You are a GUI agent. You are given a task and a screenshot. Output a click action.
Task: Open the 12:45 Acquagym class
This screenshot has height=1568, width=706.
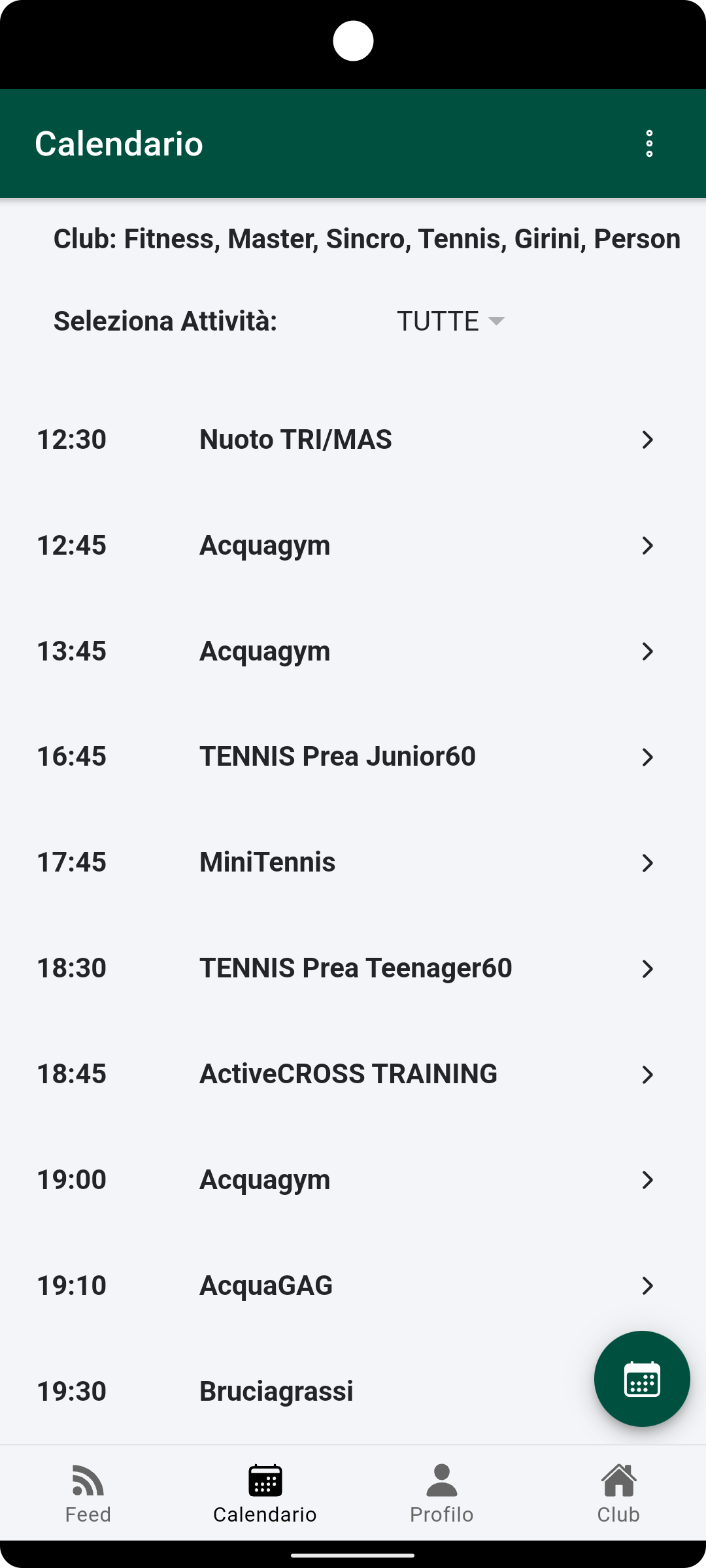(353, 546)
